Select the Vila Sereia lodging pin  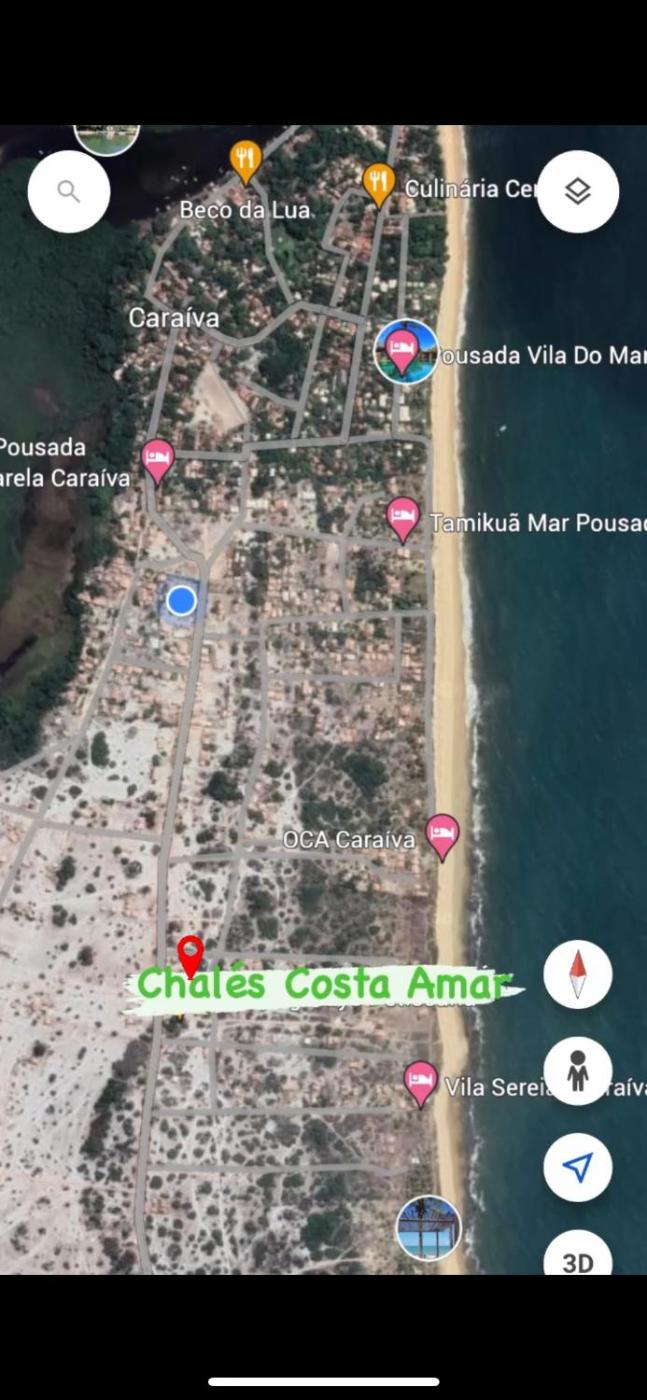(420, 1082)
